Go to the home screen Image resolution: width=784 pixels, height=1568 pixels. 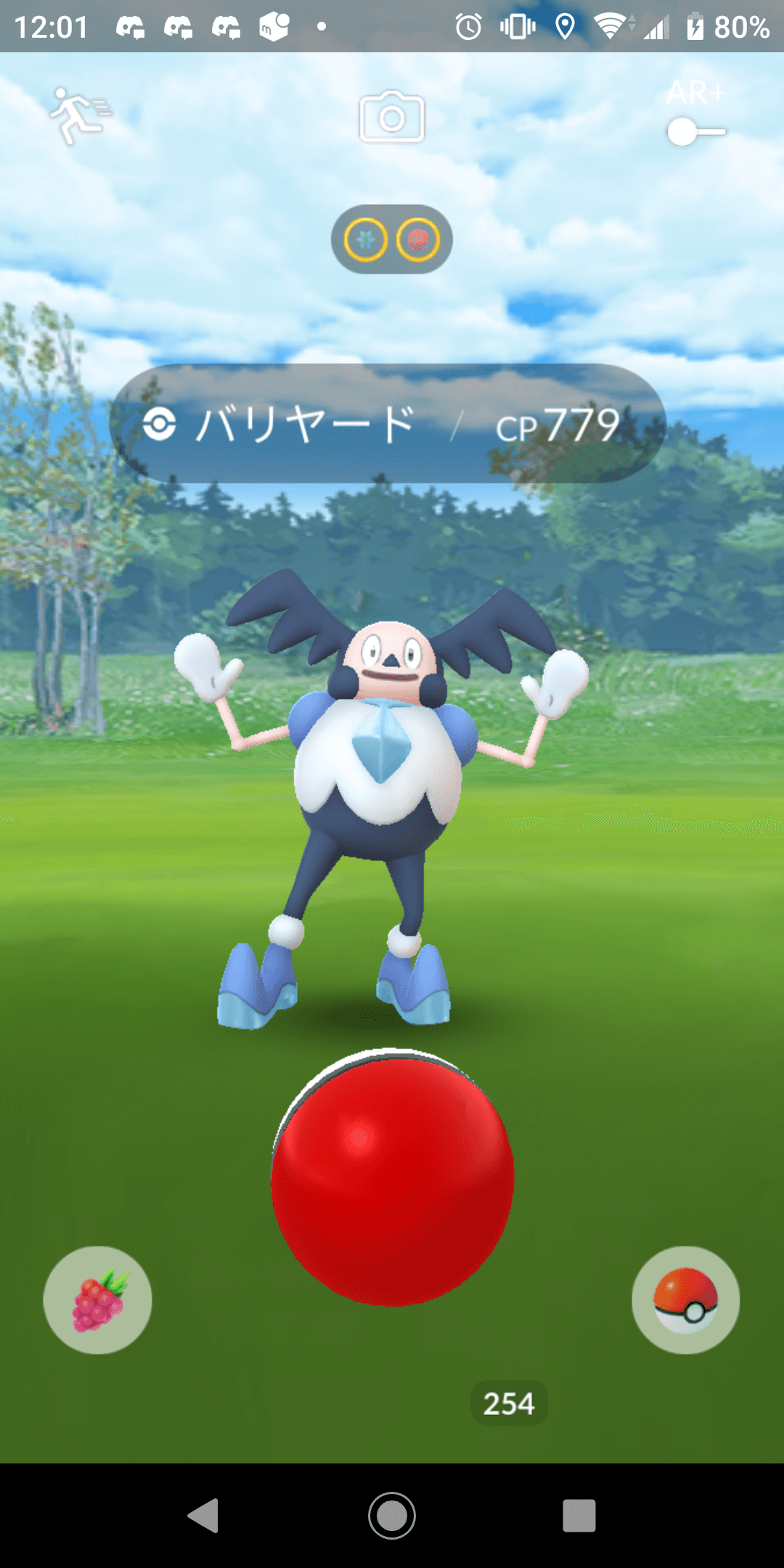click(x=392, y=1515)
